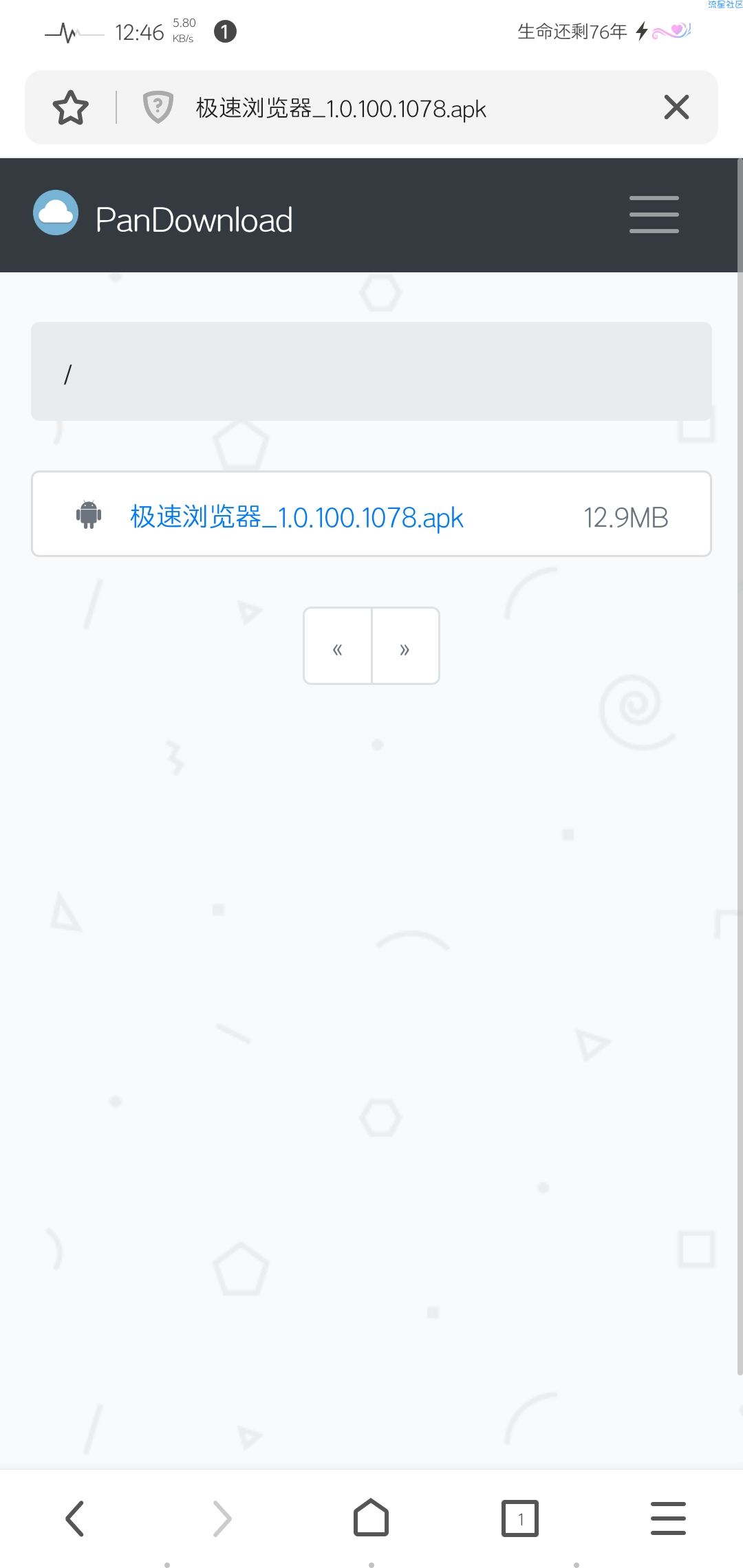Screen dimensions: 743x1568
Task: Open the PanDownload hamburger menu
Action: (654, 215)
